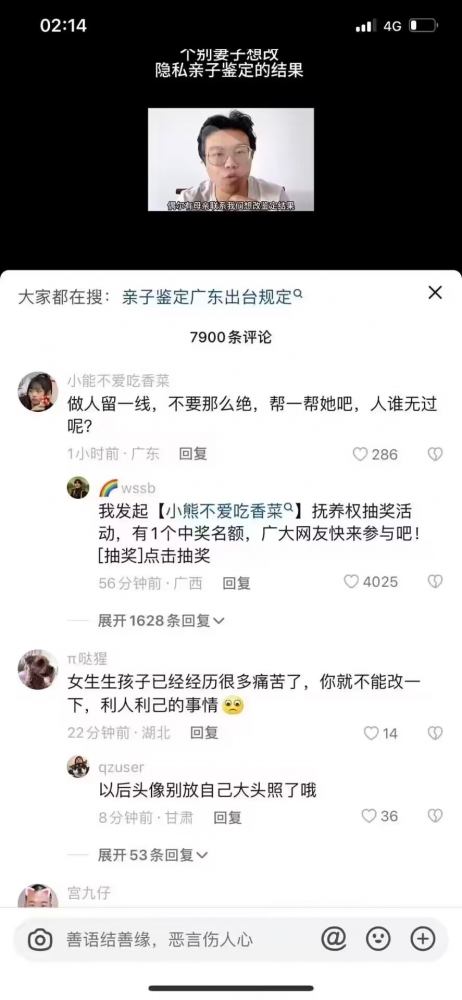Open suggested search 亲子鉴定广东出台规定
Screen dimensions: 462x1000
(212, 297)
